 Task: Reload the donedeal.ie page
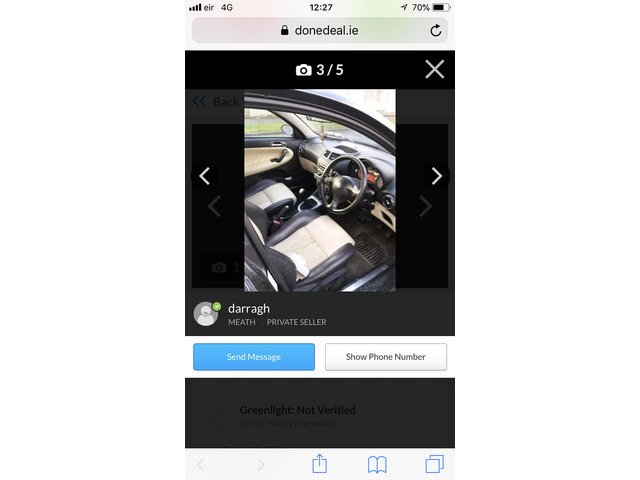(435, 31)
